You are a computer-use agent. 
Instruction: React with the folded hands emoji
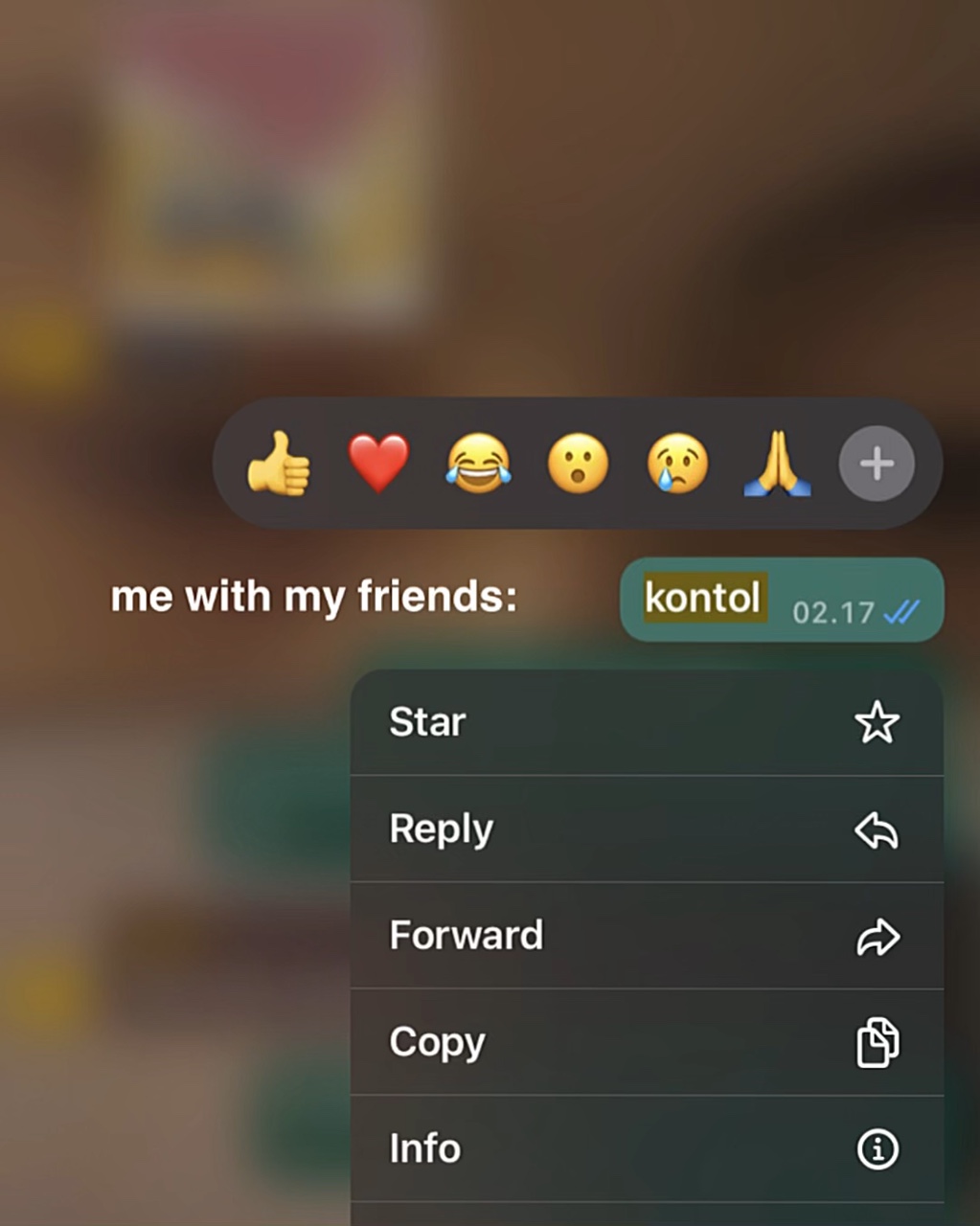click(x=777, y=464)
